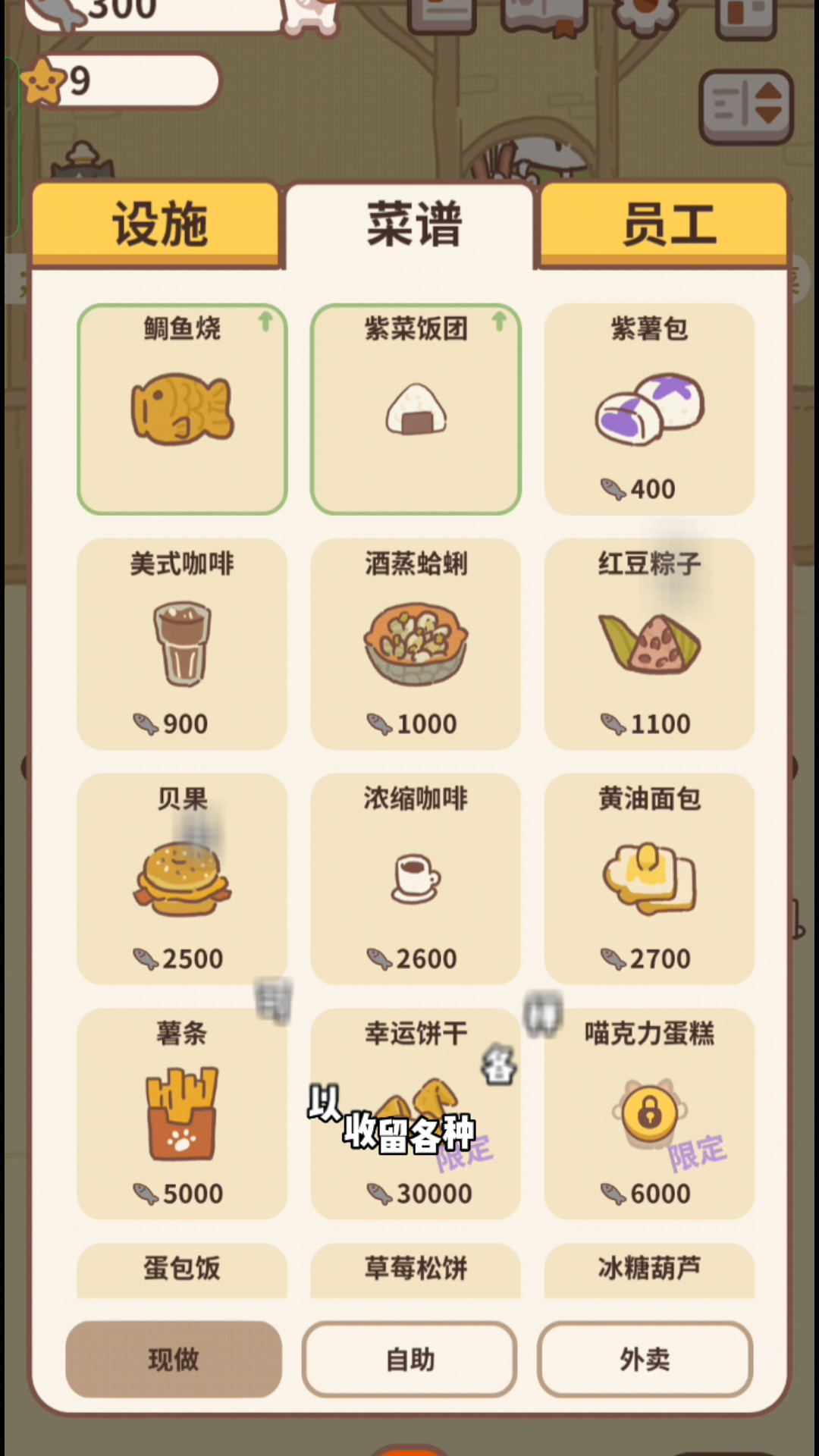Viewport: 819px width, 1456px height.
Task: Show 现做 recipe category
Action: tap(174, 1360)
